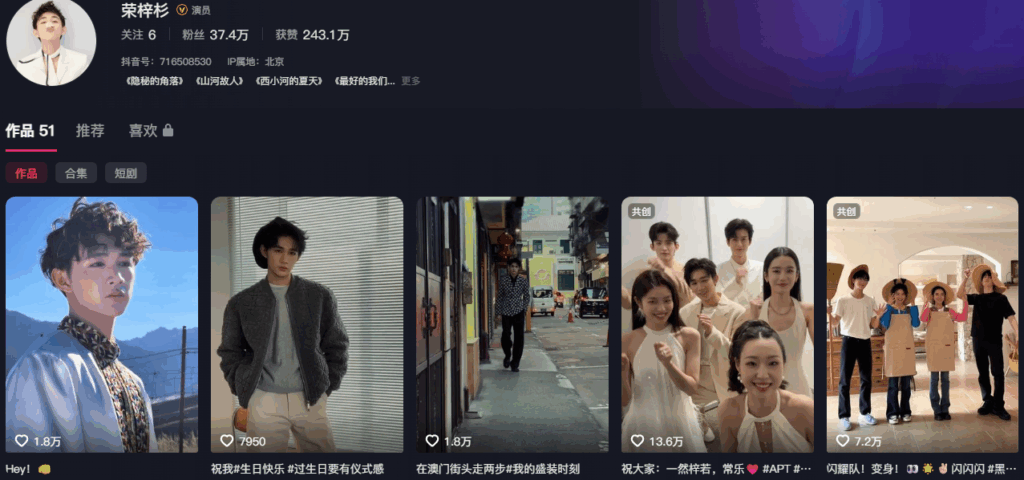Play the 澳门街头 walking video
Viewport: 1024px width, 480px height.
[512, 324]
